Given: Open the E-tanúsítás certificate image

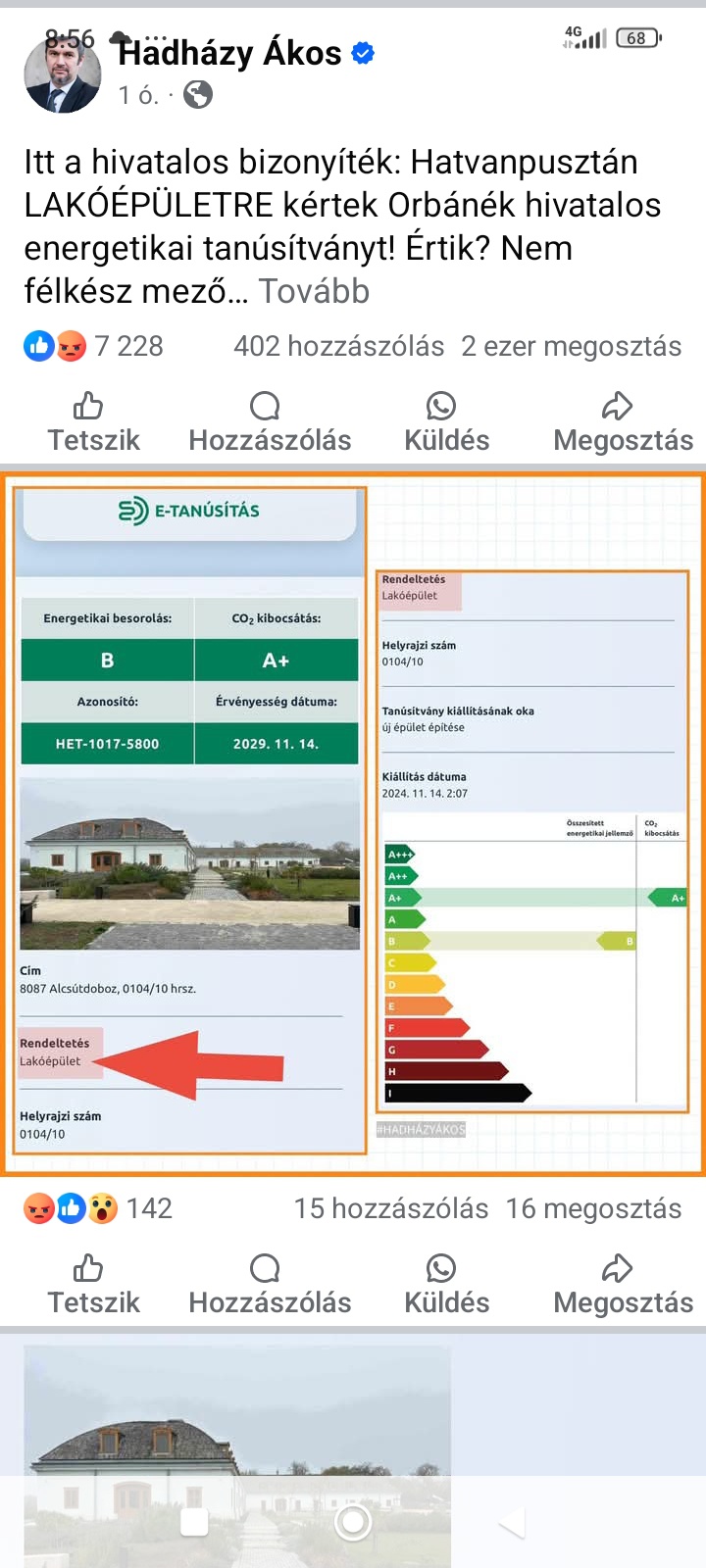Looking at the screenshot, I should (353, 823).
